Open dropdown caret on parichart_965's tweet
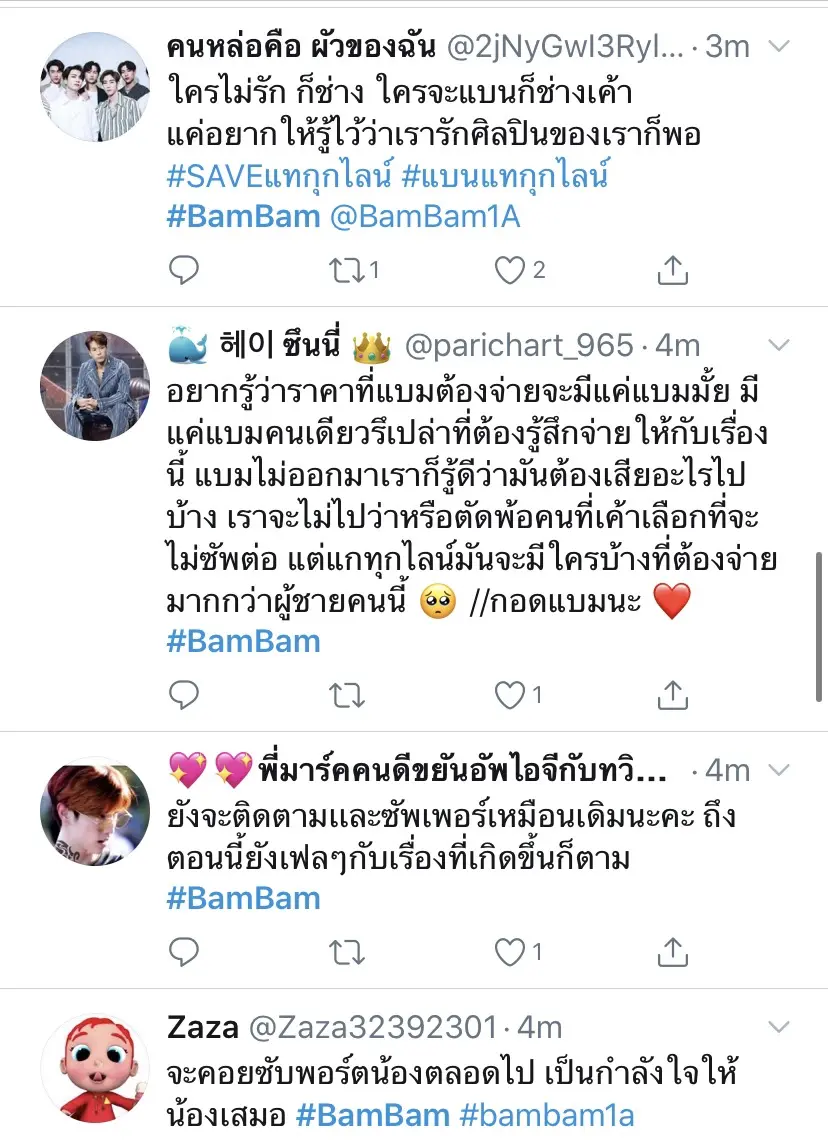The height and width of the screenshot is (1143, 828). click(x=778, y=345)
